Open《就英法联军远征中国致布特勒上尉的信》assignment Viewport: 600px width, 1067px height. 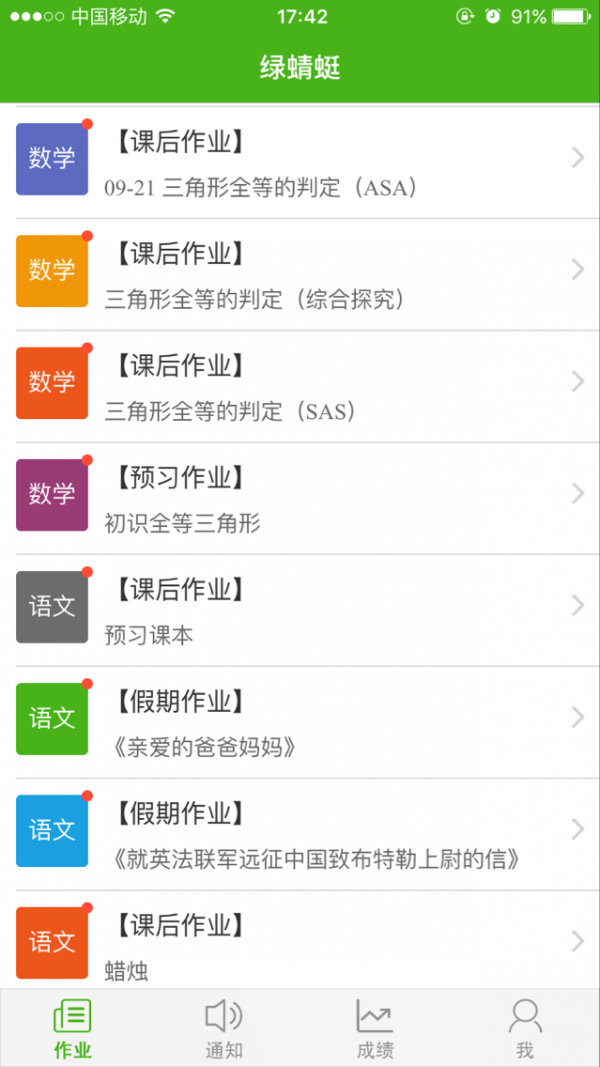300,832
